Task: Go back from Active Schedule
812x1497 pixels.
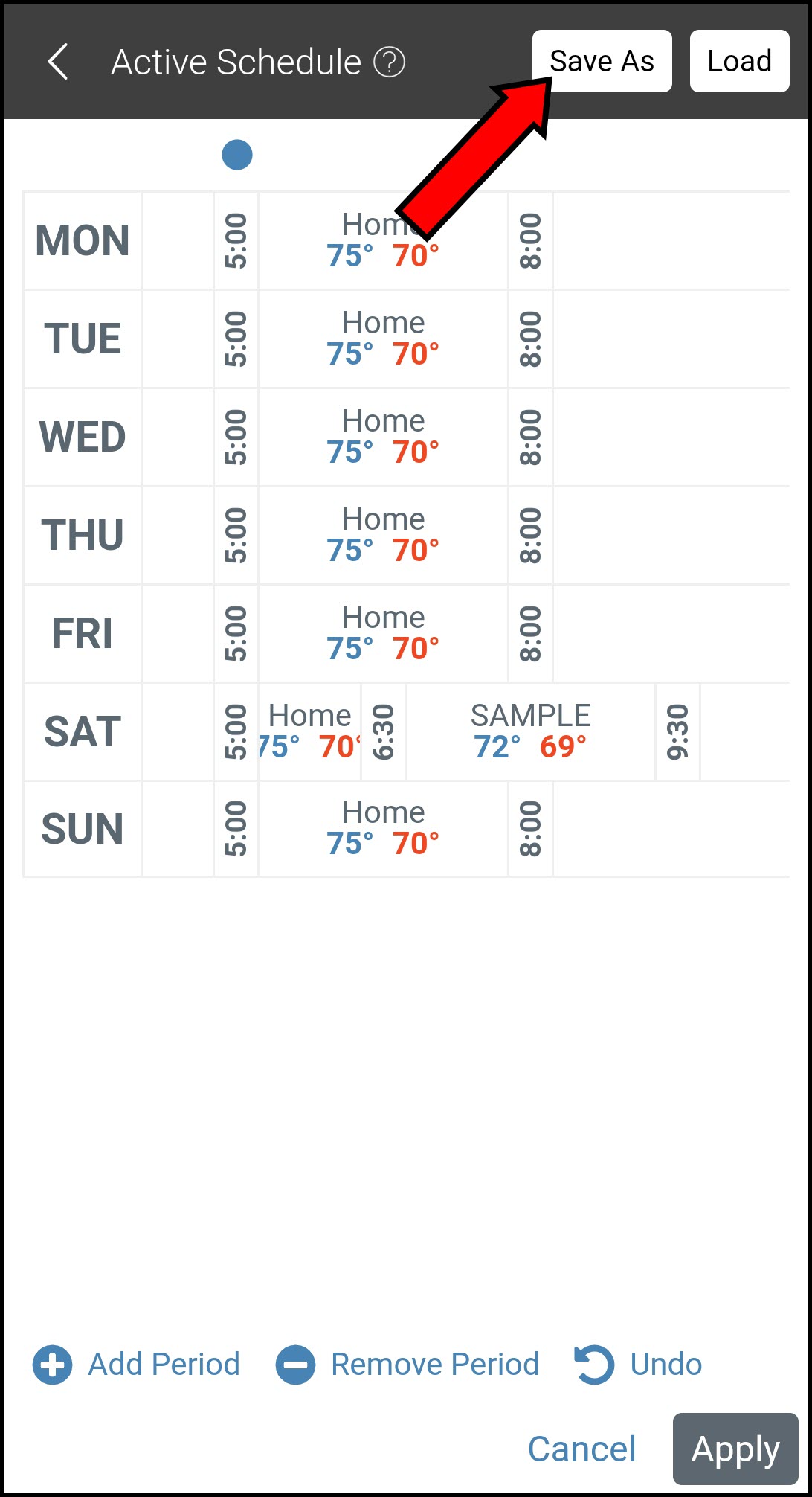Action: [x=58, y=62]
